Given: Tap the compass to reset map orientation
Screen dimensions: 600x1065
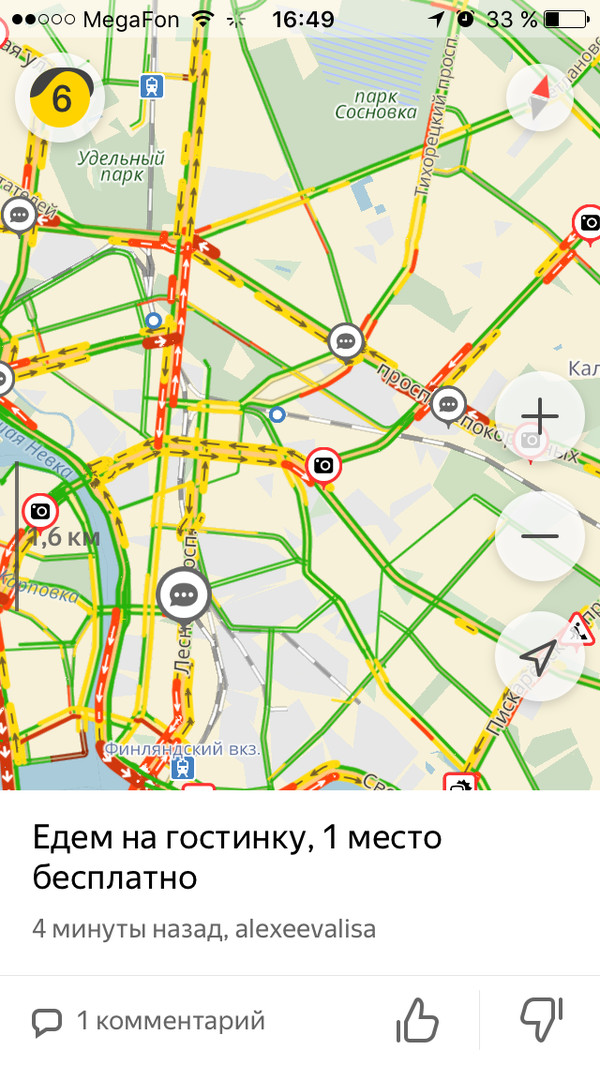Looking at the screenshot, I should click(x=539, y=98).
